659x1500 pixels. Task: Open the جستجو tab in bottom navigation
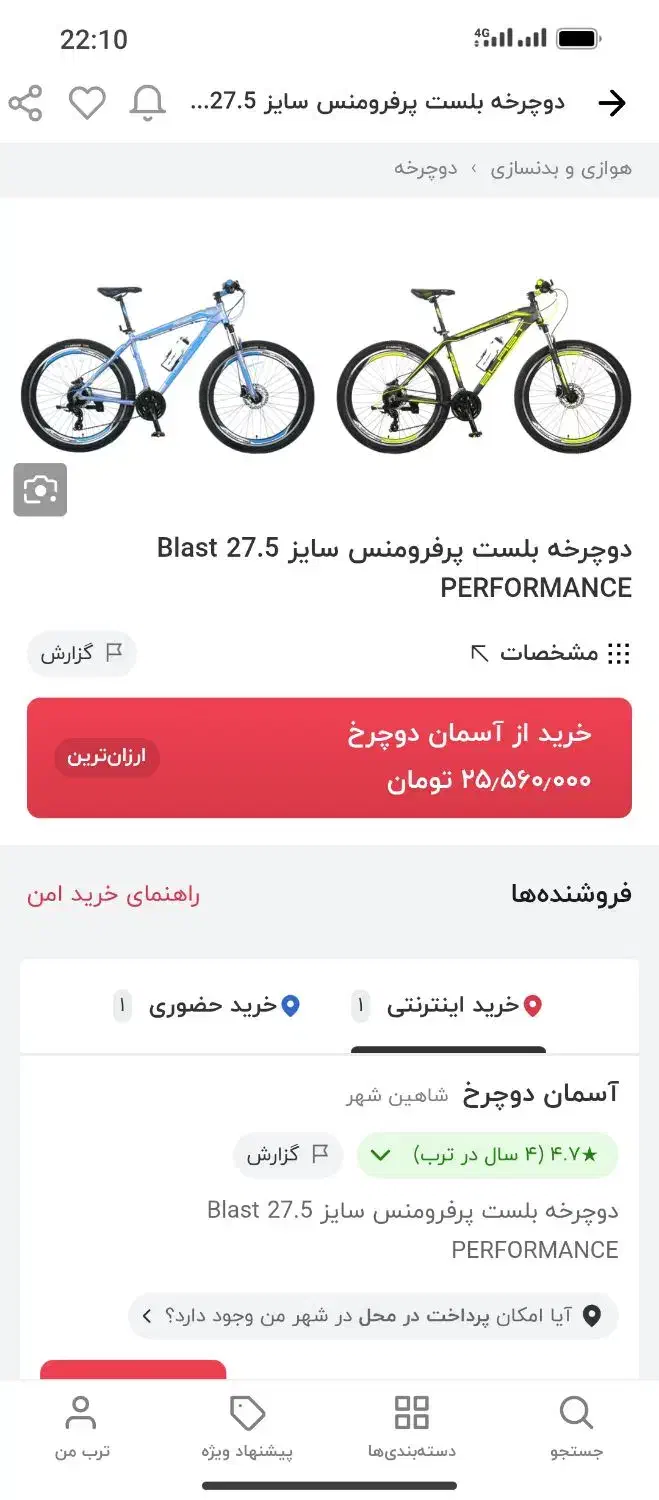(x=576, y=1429)
